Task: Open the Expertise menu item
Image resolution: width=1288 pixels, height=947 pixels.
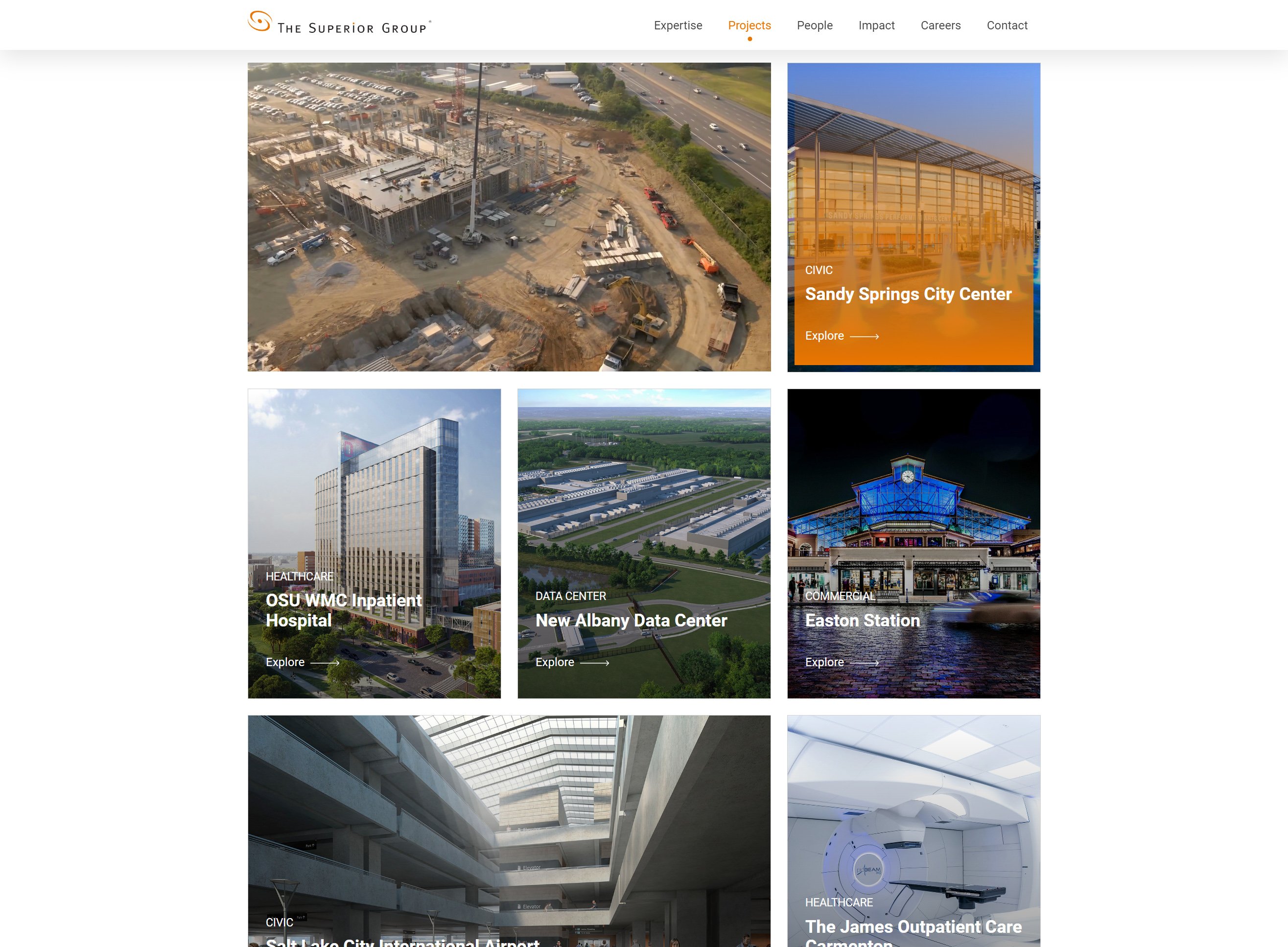Action: (x=678, y=25)
